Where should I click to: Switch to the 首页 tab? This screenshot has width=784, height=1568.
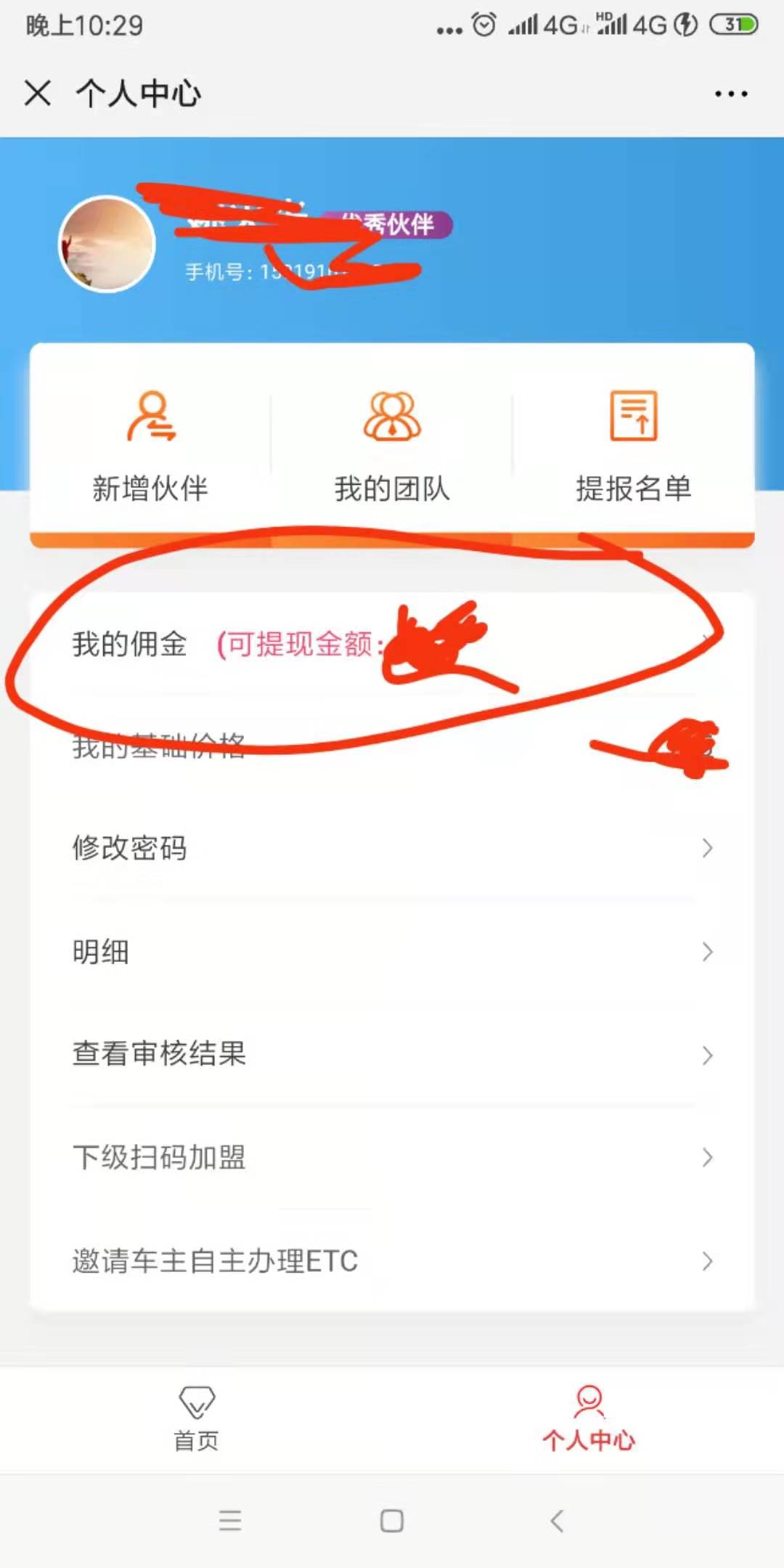tap(196, 1419)
